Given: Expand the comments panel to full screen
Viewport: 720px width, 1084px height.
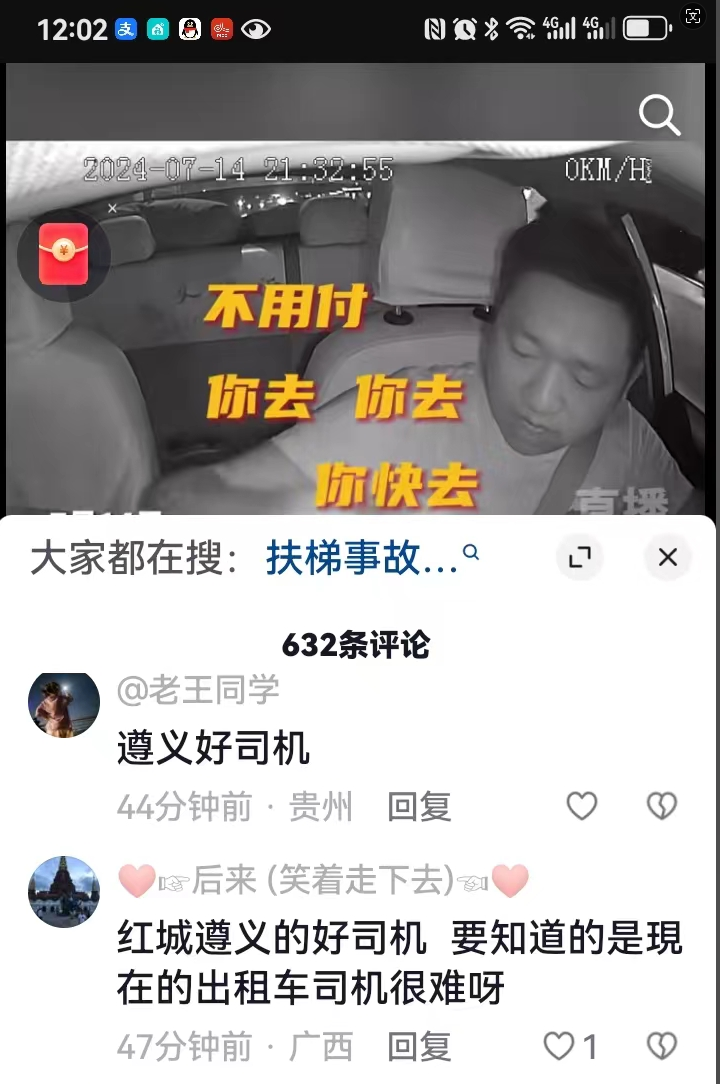Looking at the screenshot, I should pyautogui.click(x=580, y=557).
